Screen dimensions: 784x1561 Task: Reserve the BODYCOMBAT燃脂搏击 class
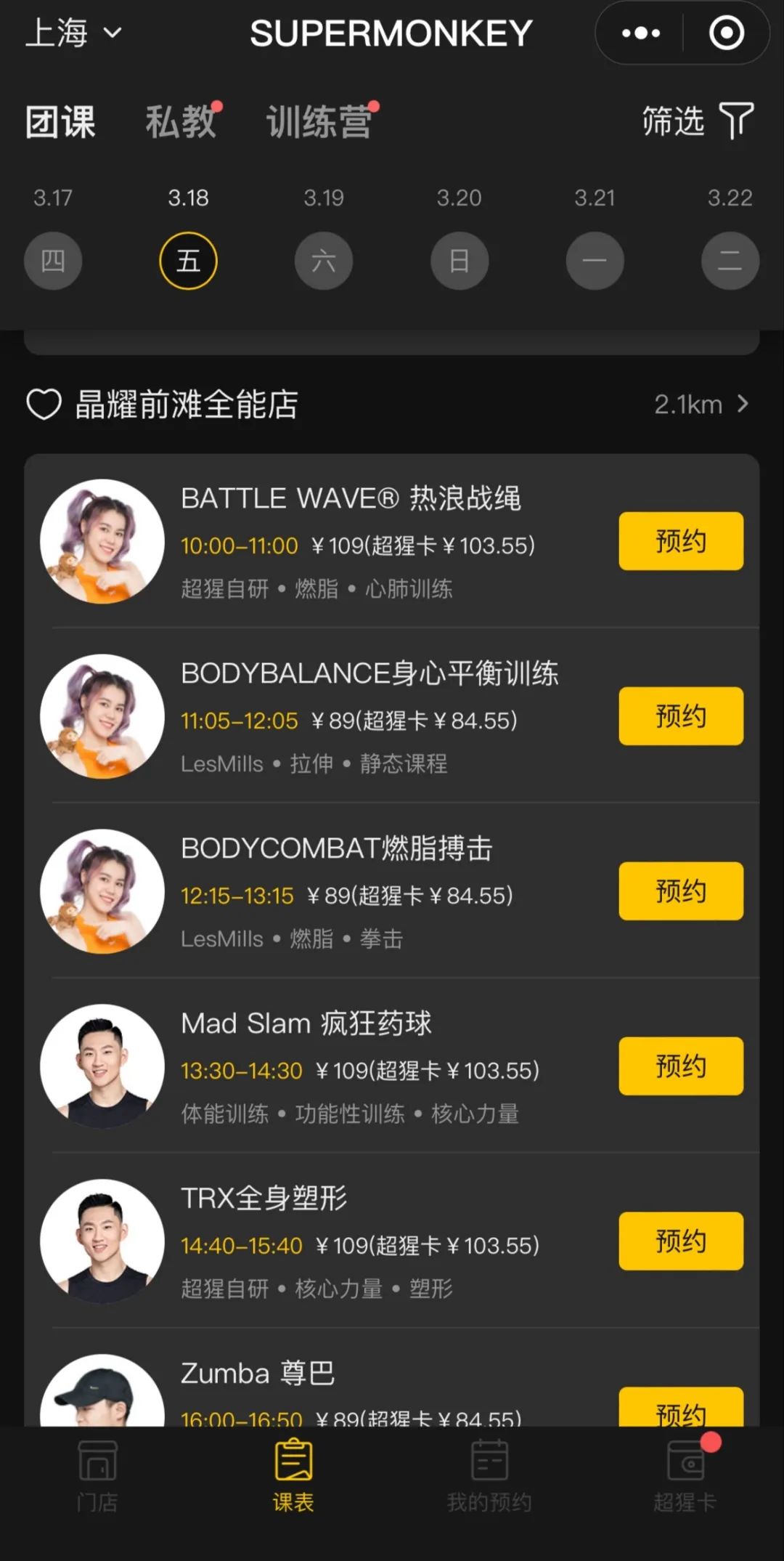click(x=680, y=891)
